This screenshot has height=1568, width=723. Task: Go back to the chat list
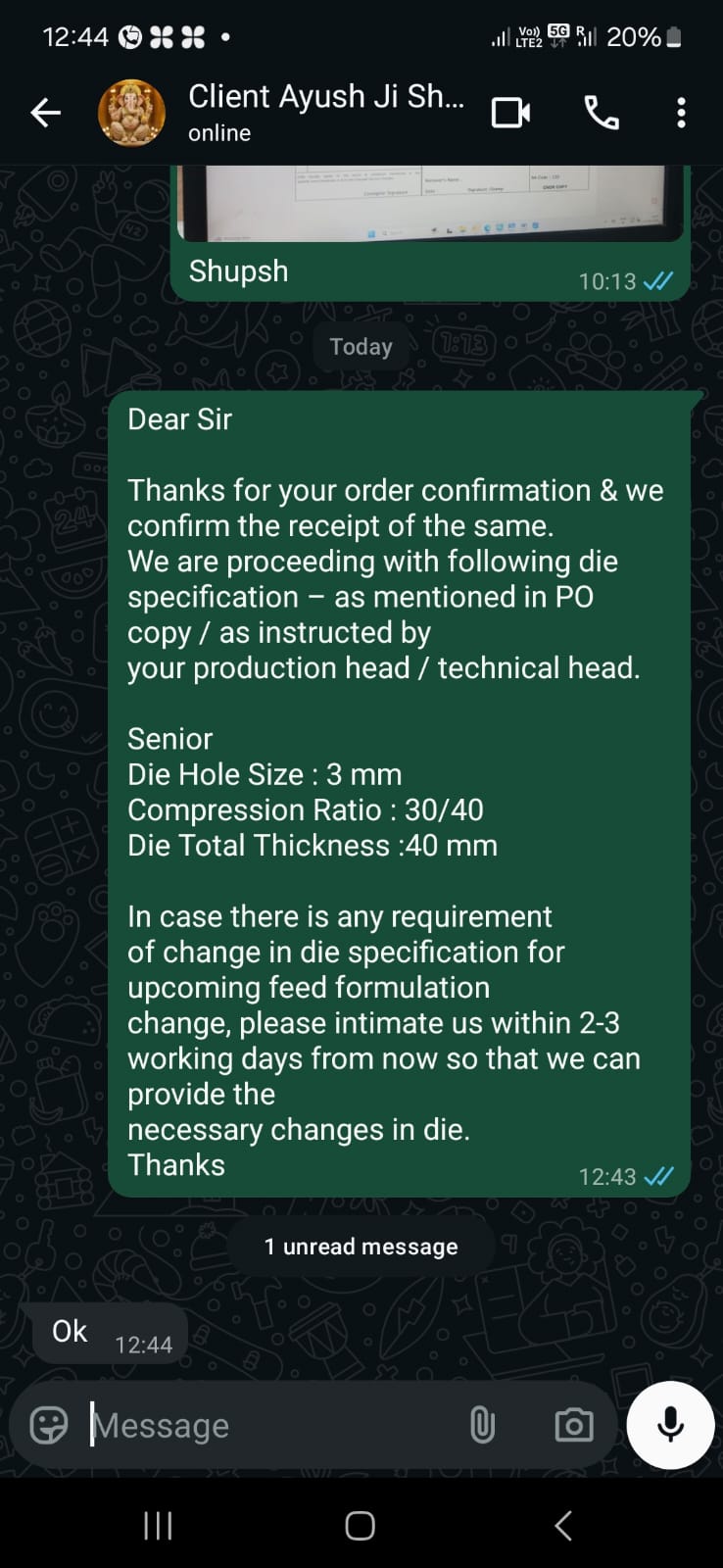[45, 113]
